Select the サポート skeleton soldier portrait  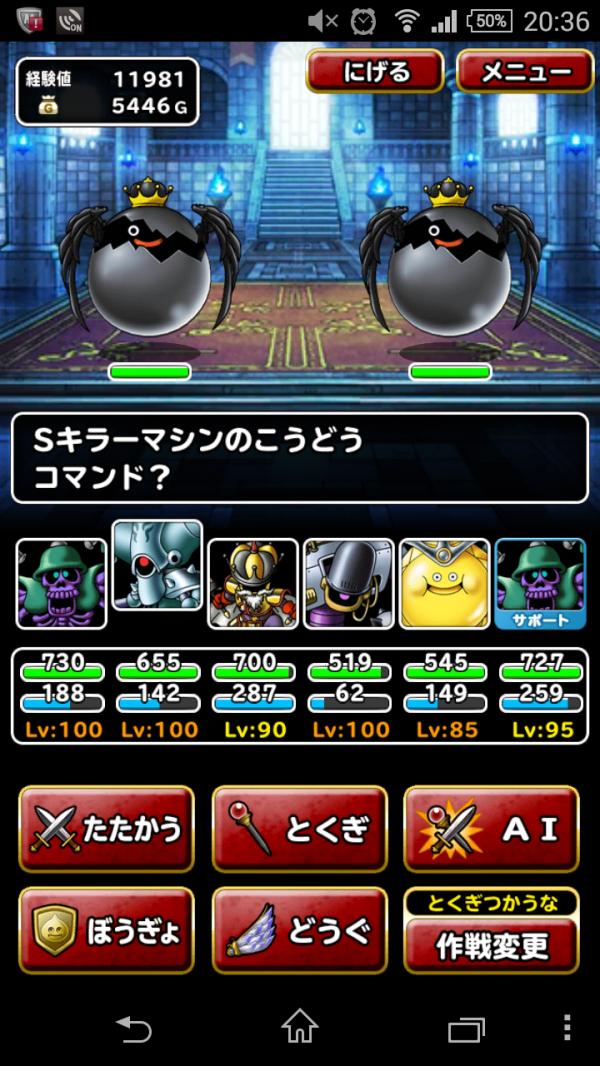(540, 584)
